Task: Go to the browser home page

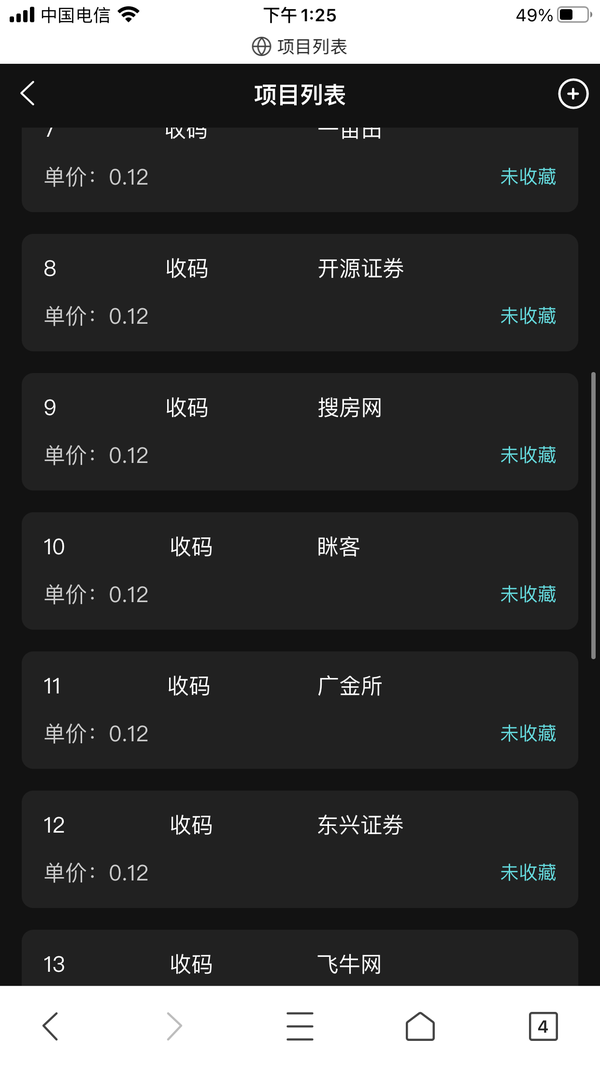Action: point(420,1026)
